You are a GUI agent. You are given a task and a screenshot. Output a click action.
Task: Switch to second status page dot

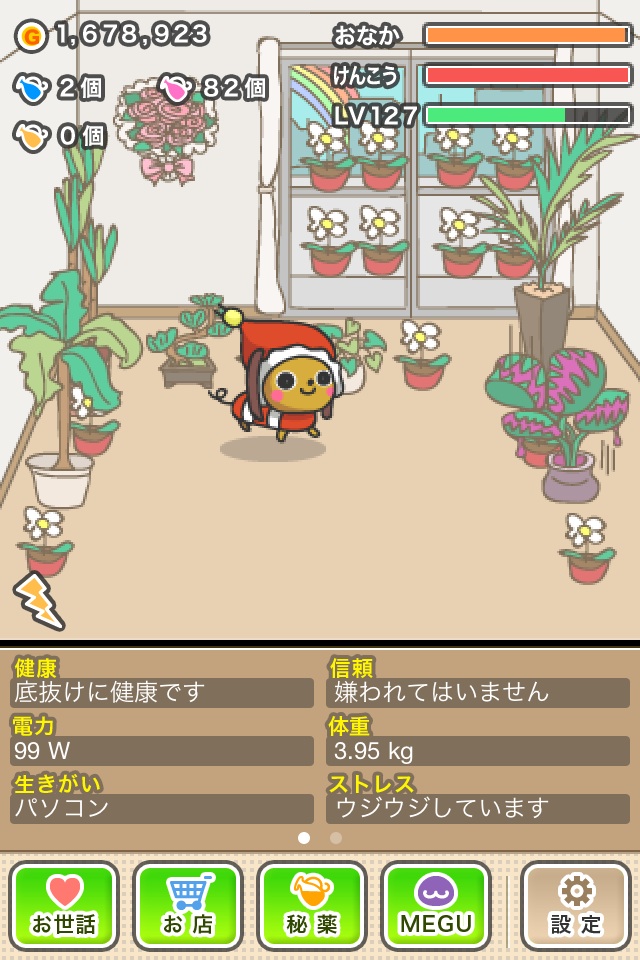(336, 838)
